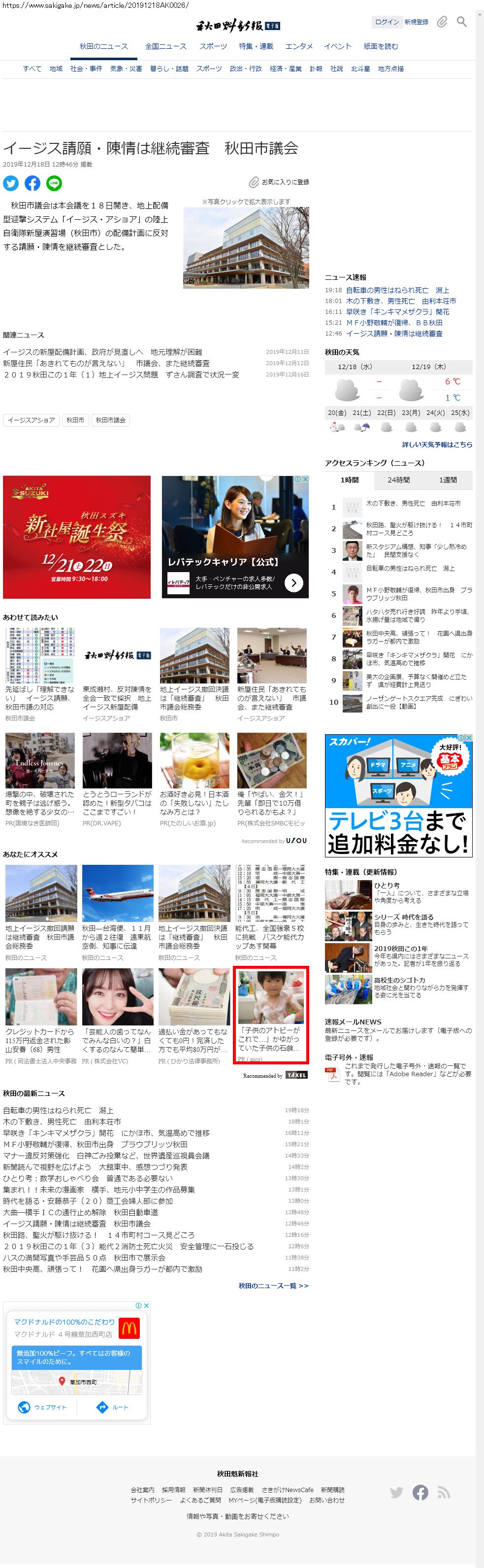This screenshot has height=1568, width=484.
Task: Open the イージスアショア tag chip
Action: coord(31,420)
